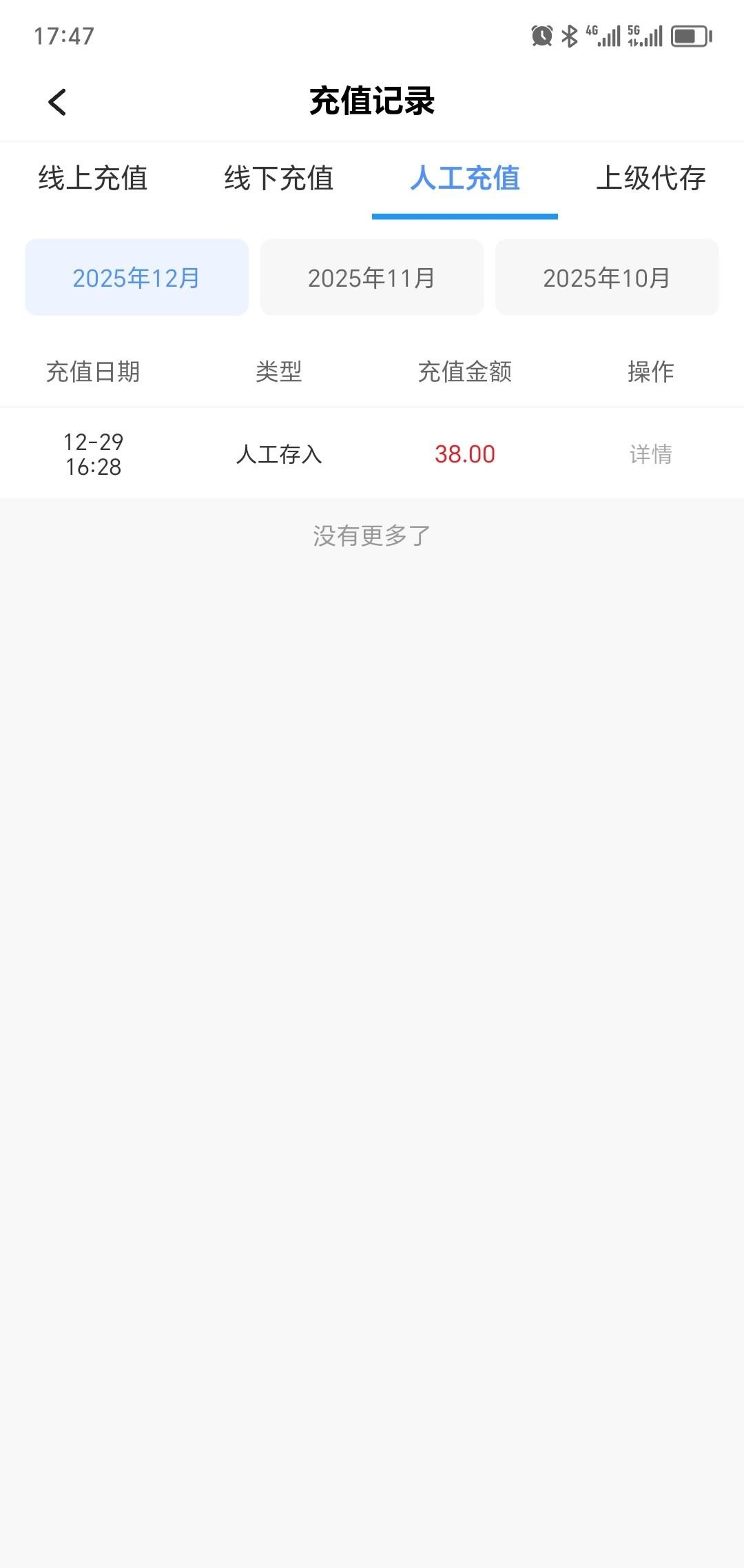Go back from 充值记录 page
The height and width of the screenshot is (1568, 744).
click(57, 102)
